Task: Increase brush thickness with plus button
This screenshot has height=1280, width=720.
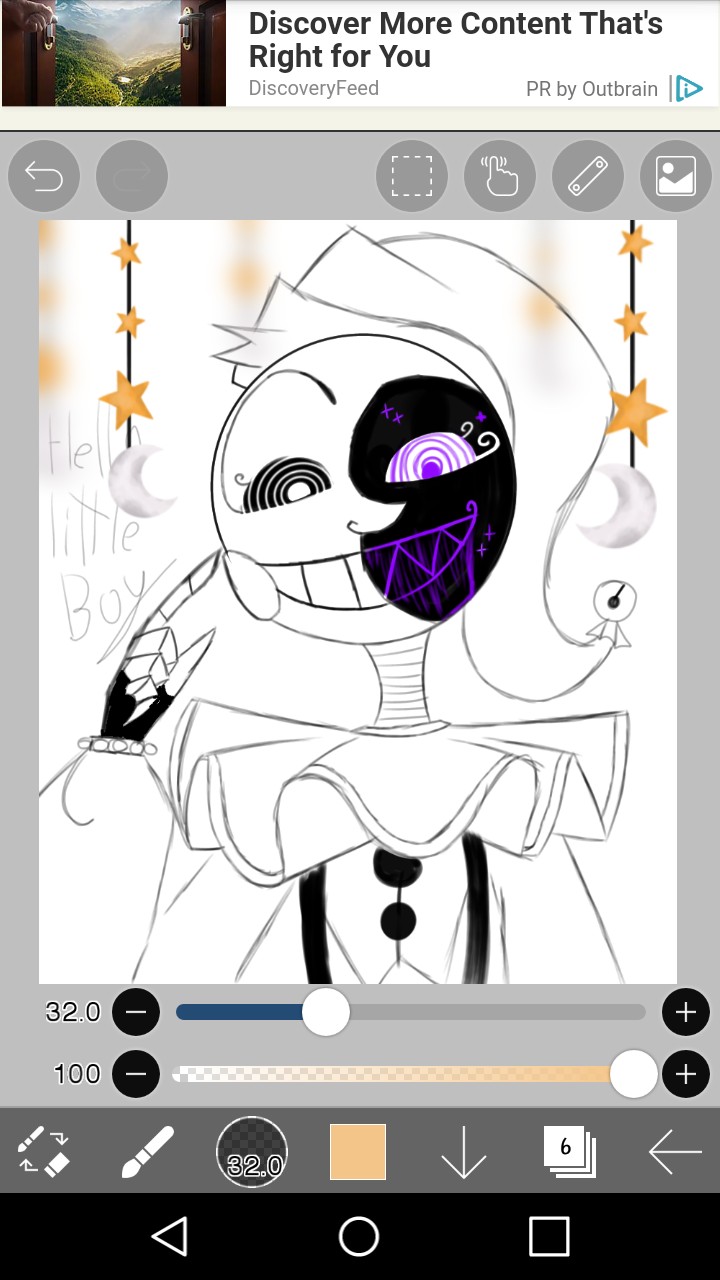Action: [x=685, y=1013]
